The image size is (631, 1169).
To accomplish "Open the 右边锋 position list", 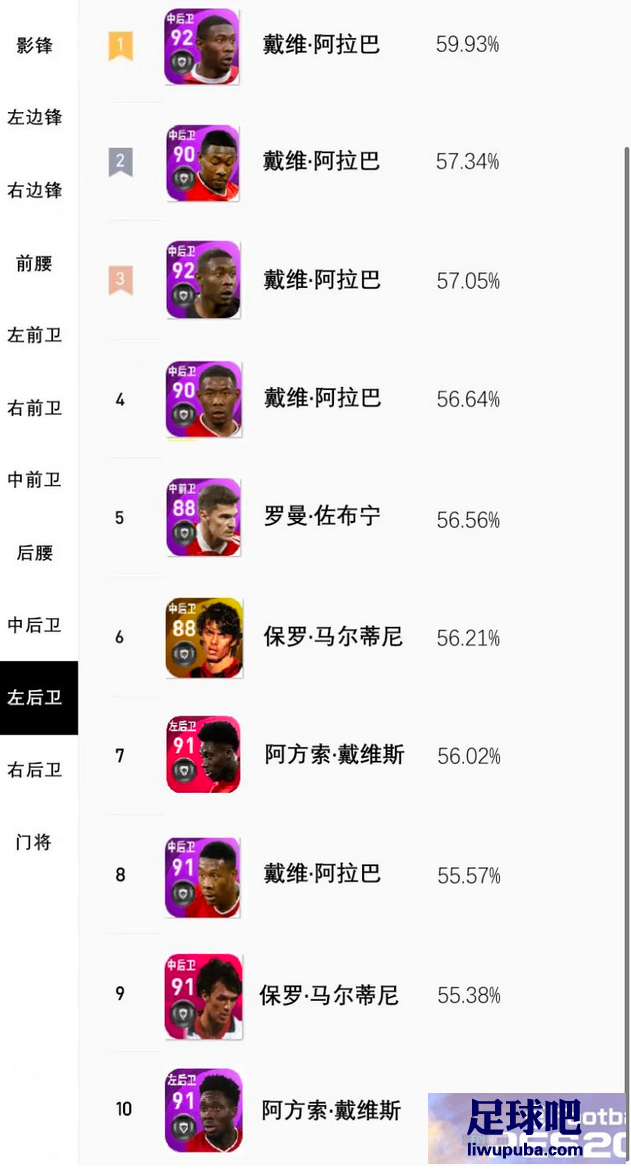I will (x=35, y=191).
